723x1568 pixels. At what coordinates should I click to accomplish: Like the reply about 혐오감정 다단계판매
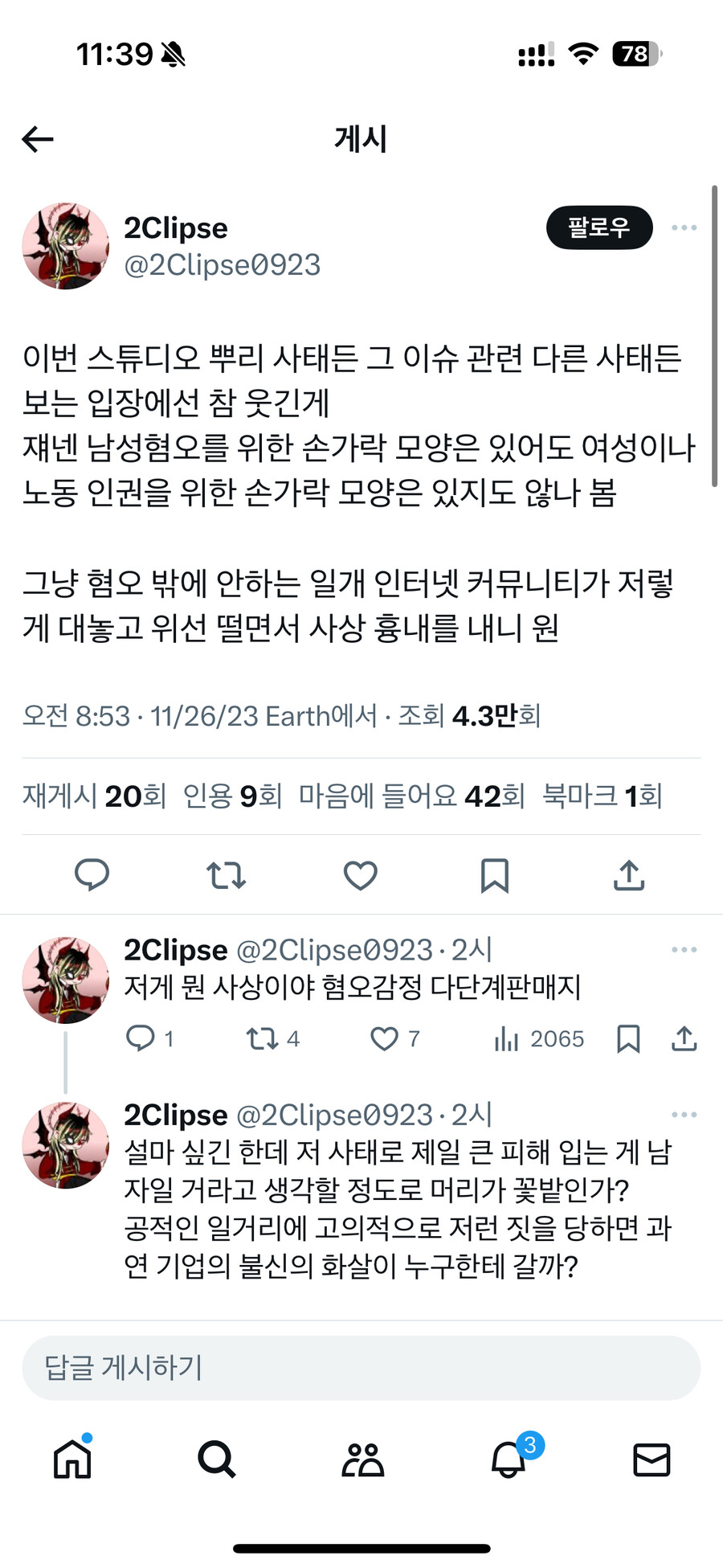[x=384, y=1039]
